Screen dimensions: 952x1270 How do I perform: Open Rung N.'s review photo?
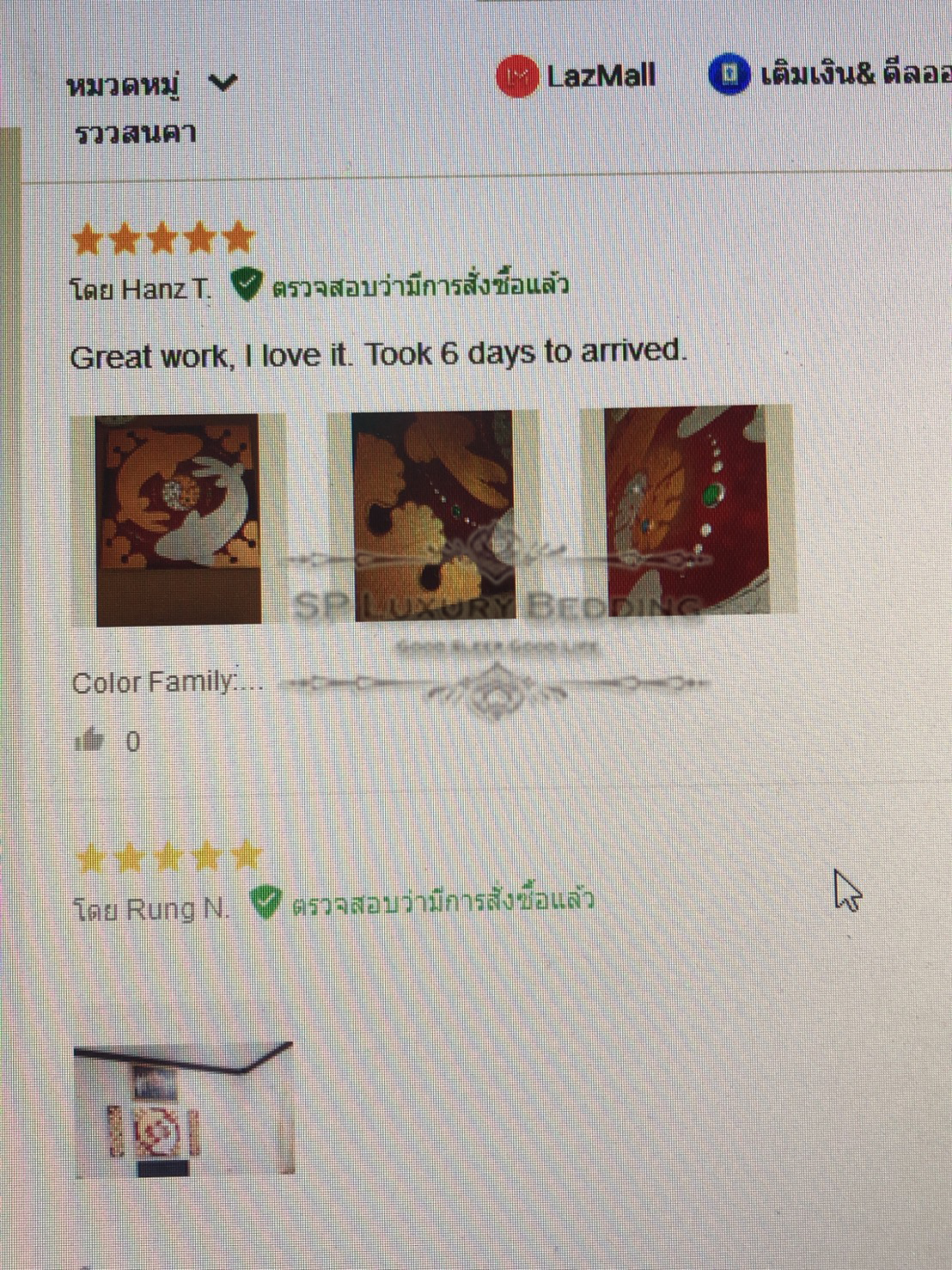pos(184,1108)
